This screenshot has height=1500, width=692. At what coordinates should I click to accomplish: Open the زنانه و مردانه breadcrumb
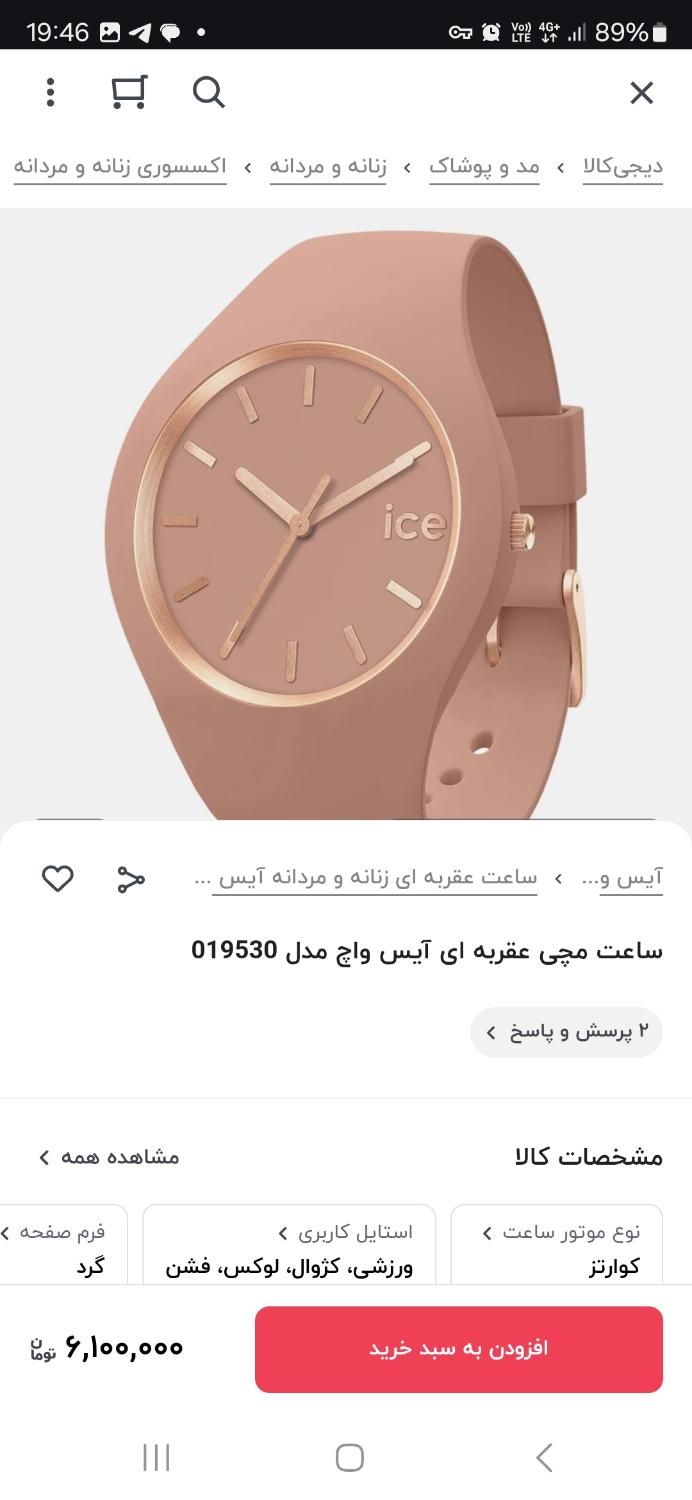click(328, 167)
